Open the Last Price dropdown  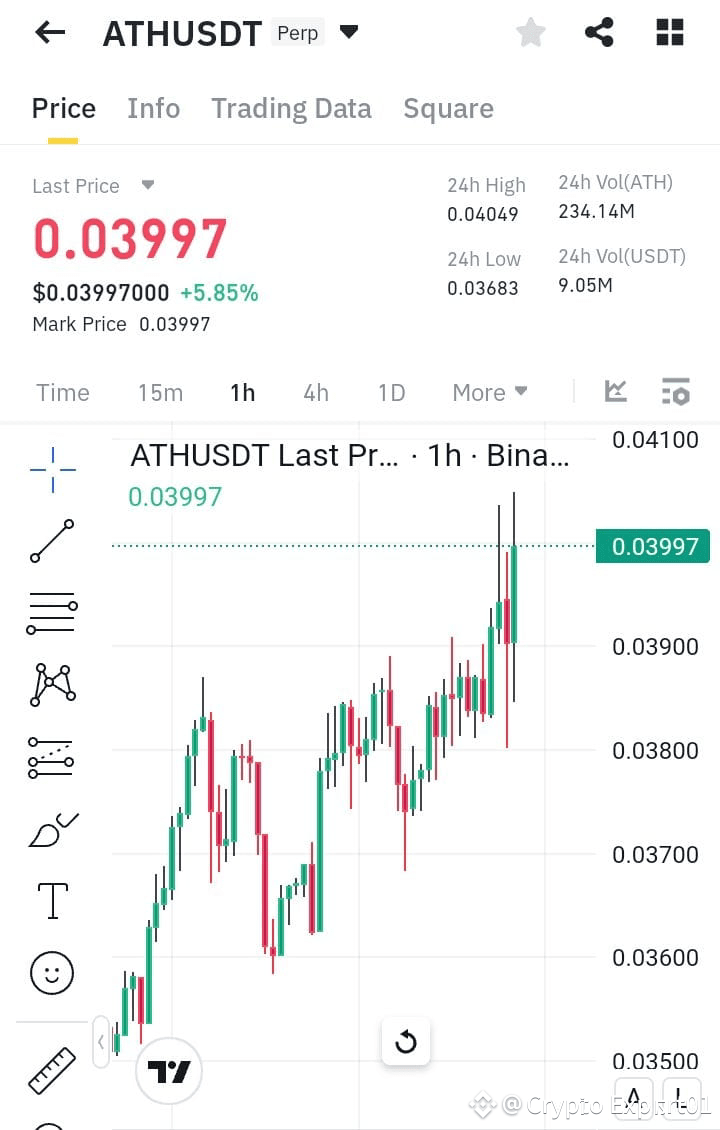click(146, 185)
